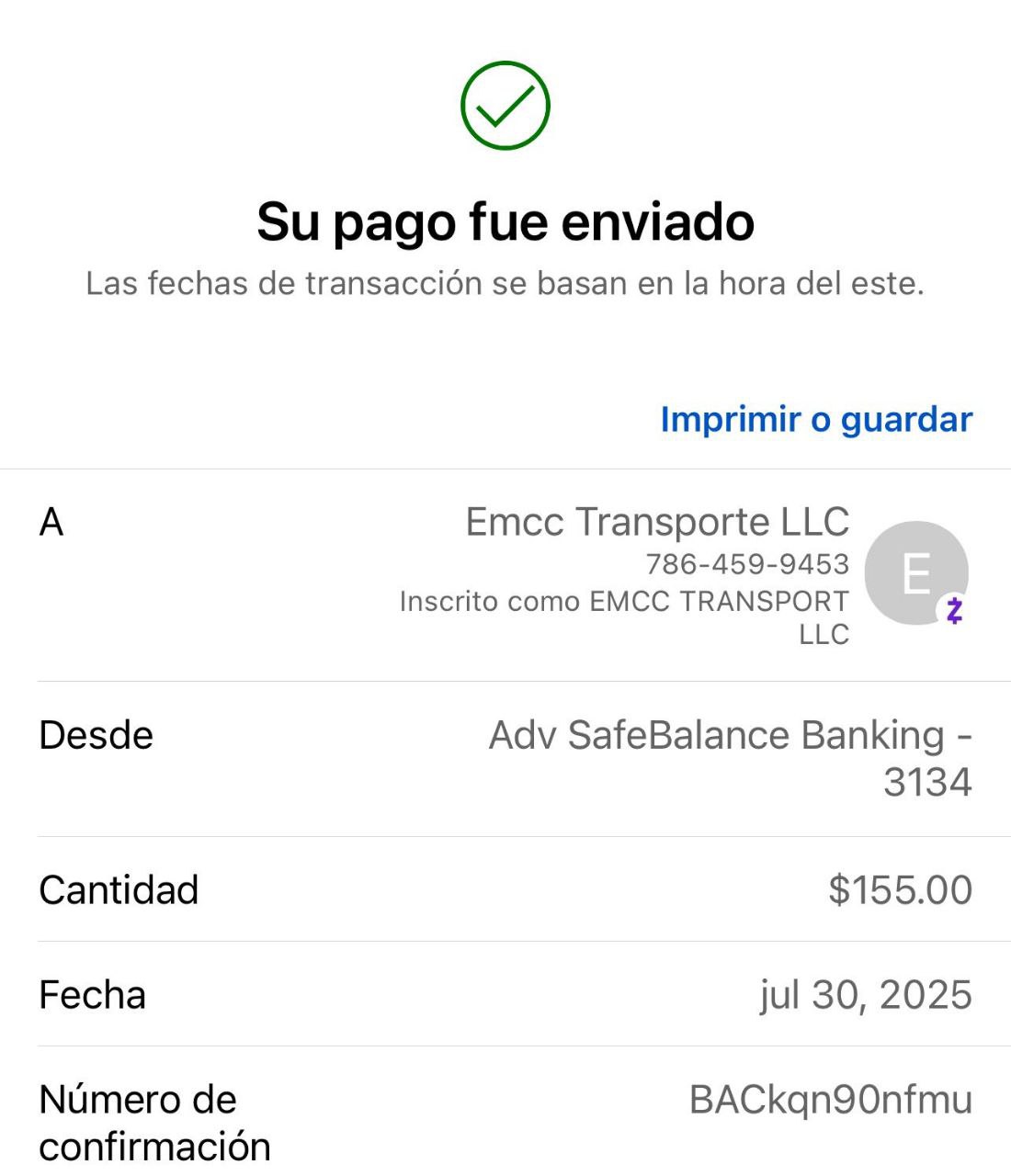This screenshot has height=1176, width=1011.
Task: Tap the Imprimir o guardar link
Action: 815,420
